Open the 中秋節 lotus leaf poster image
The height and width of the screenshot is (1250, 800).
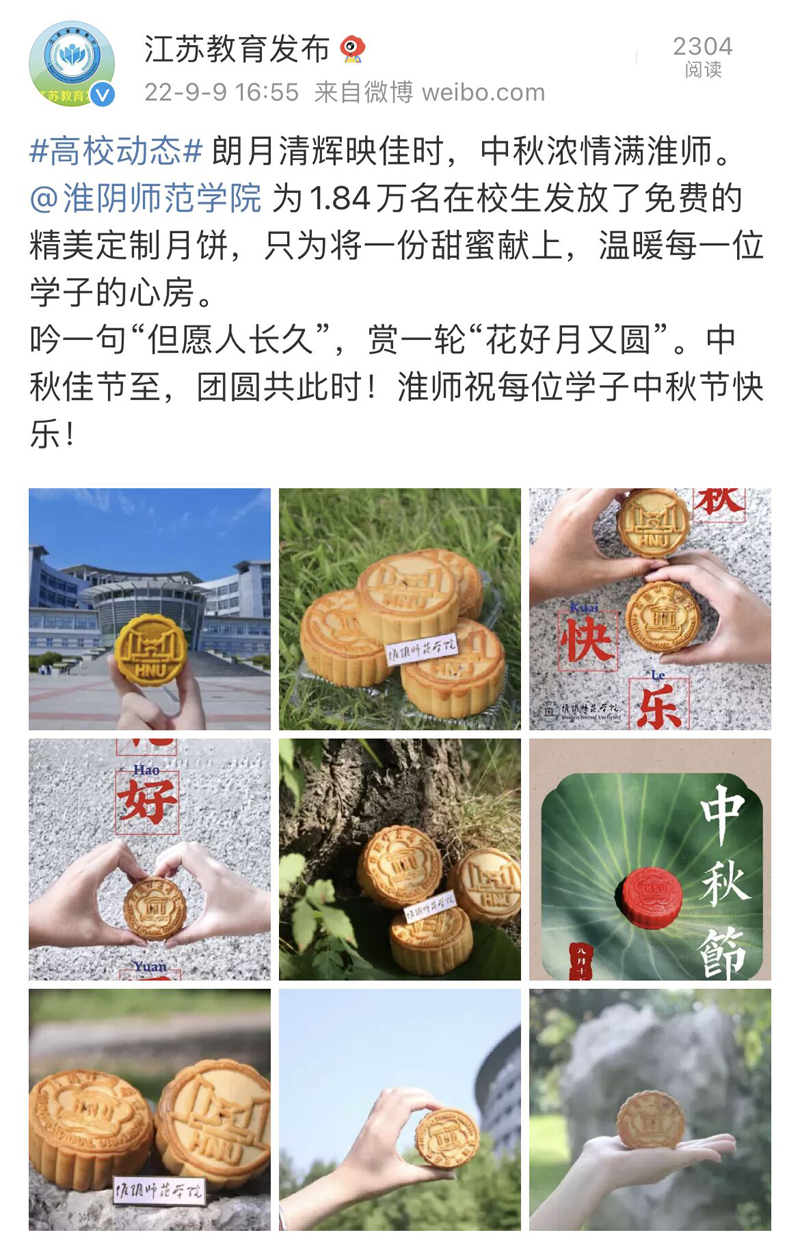pyautogui.click(x=650, y=859)
